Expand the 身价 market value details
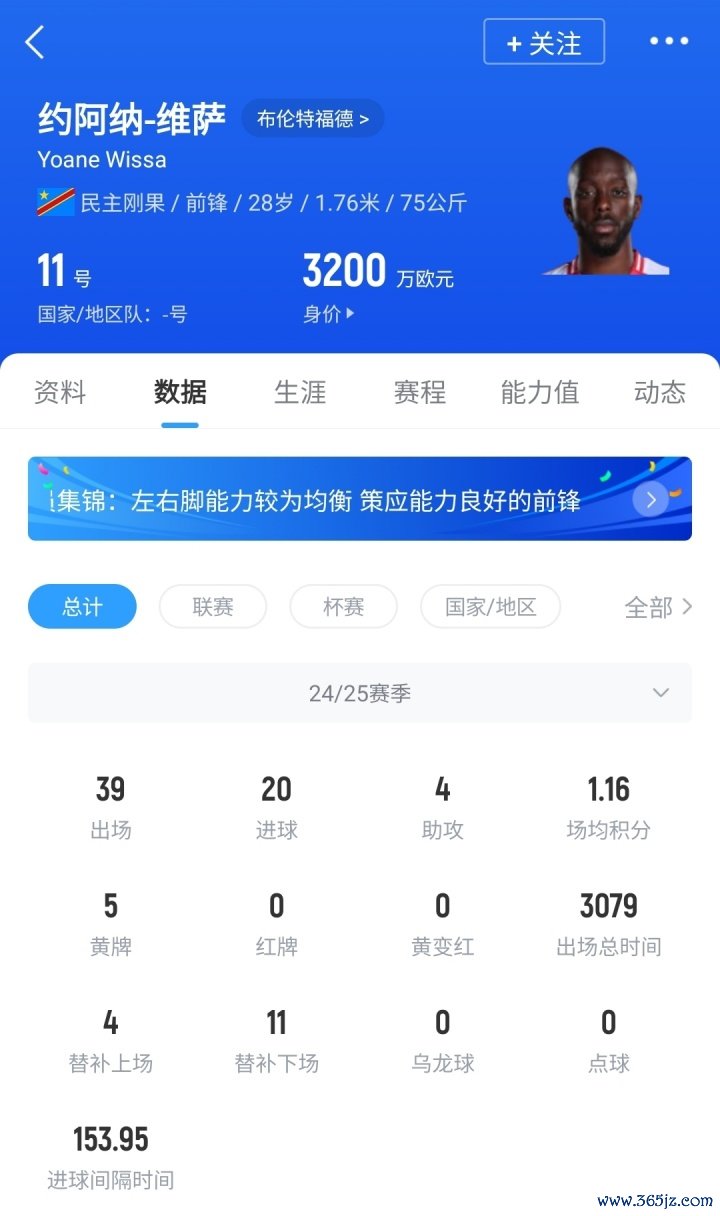 tap(329, 314)
